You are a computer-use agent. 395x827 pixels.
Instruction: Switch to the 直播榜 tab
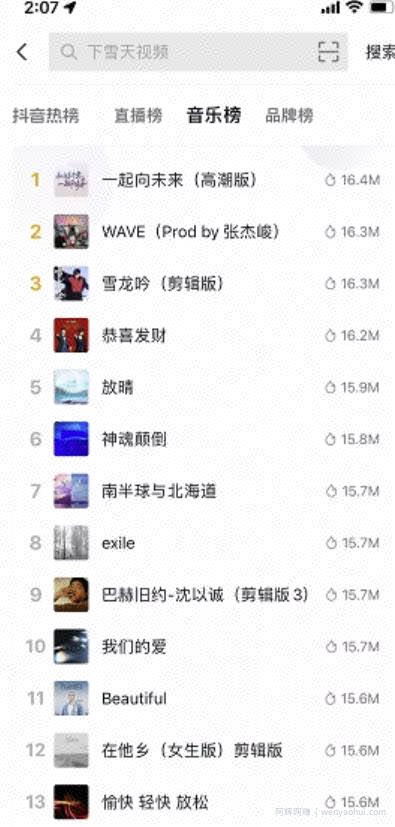point(139,115)
